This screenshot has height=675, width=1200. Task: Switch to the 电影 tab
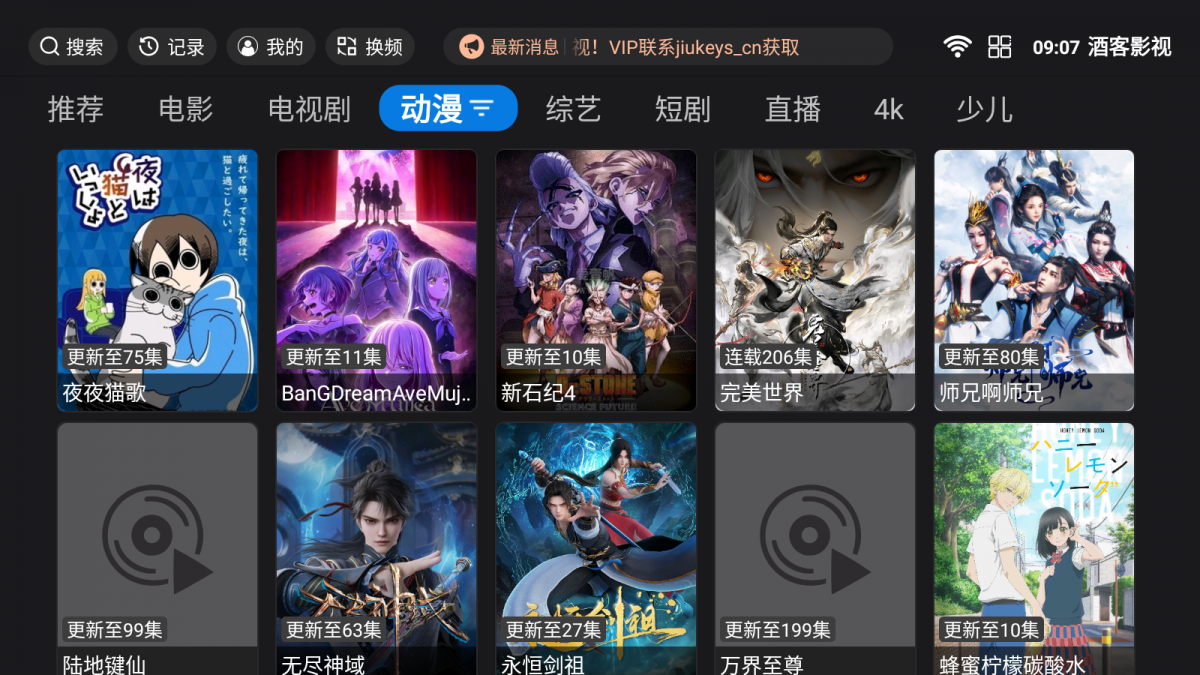[x=186, y=109]
